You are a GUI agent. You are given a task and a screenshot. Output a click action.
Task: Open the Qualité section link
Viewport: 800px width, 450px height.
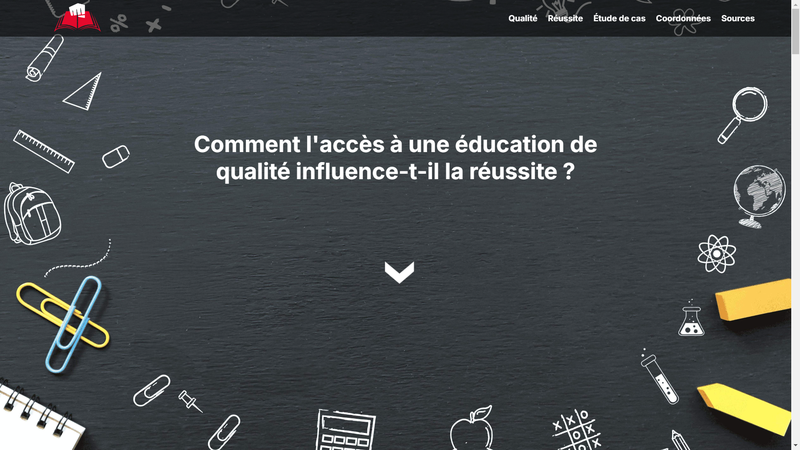tap(522, 18)
